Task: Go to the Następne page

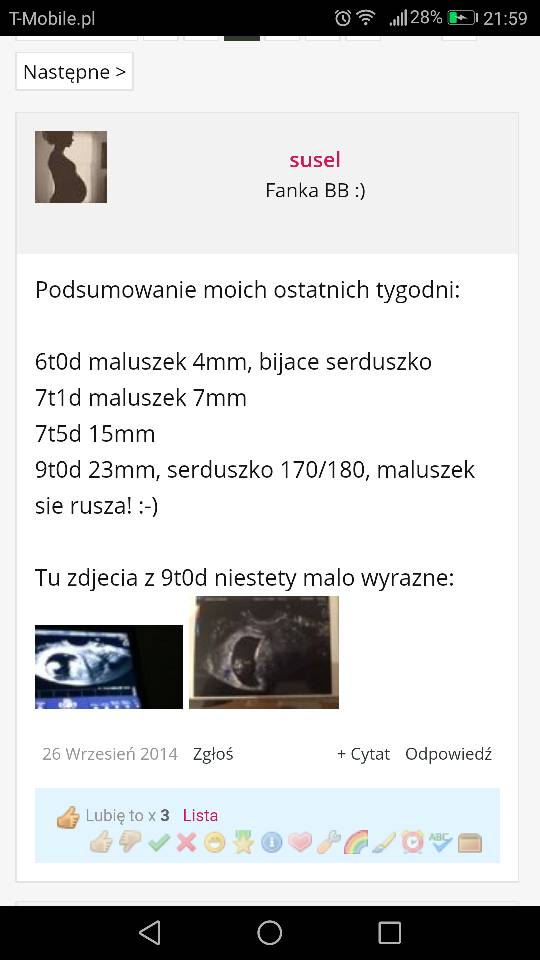Action: click(x=74, y=72)
